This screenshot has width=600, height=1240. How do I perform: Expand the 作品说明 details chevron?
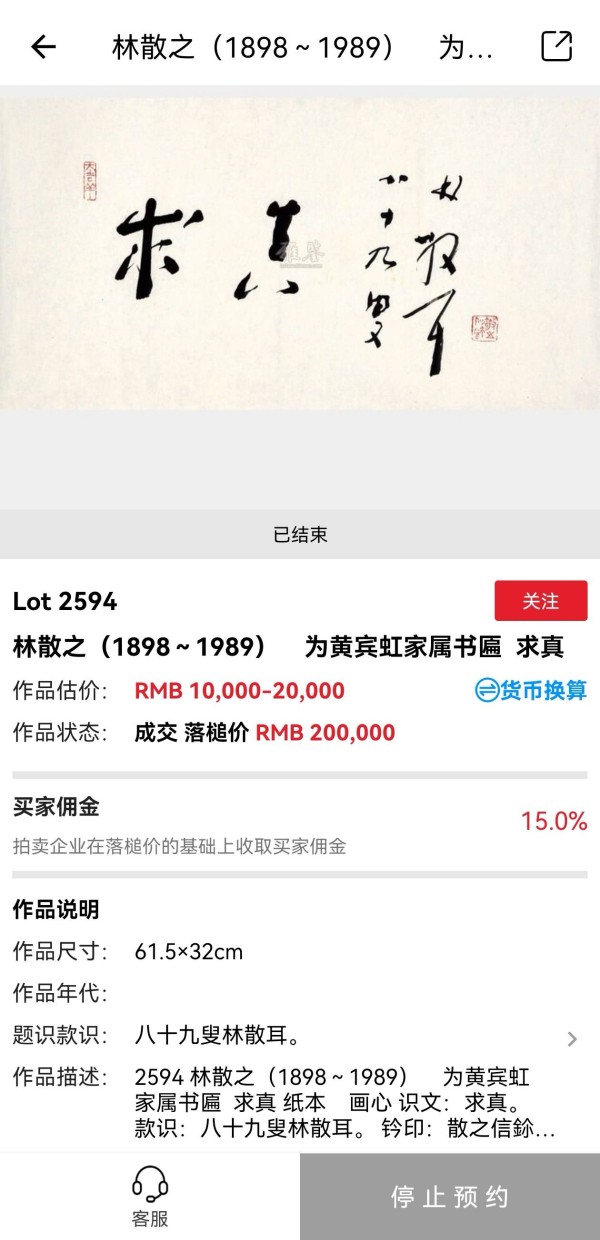tap(572, 1039)
